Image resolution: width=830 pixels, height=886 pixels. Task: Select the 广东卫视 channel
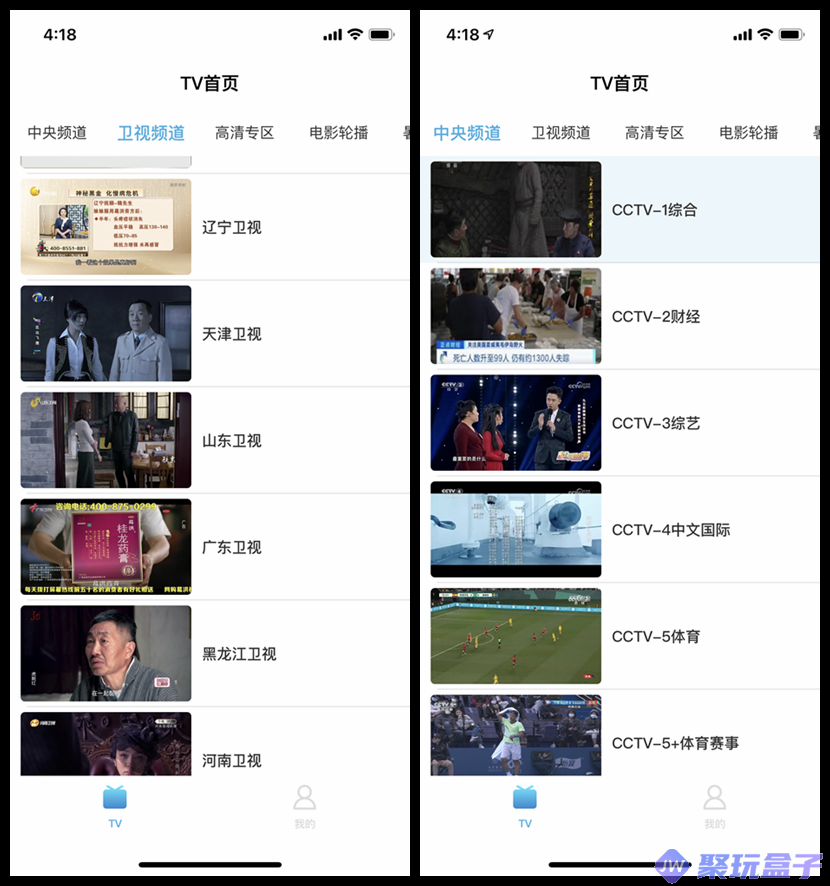tap(231, 547)
